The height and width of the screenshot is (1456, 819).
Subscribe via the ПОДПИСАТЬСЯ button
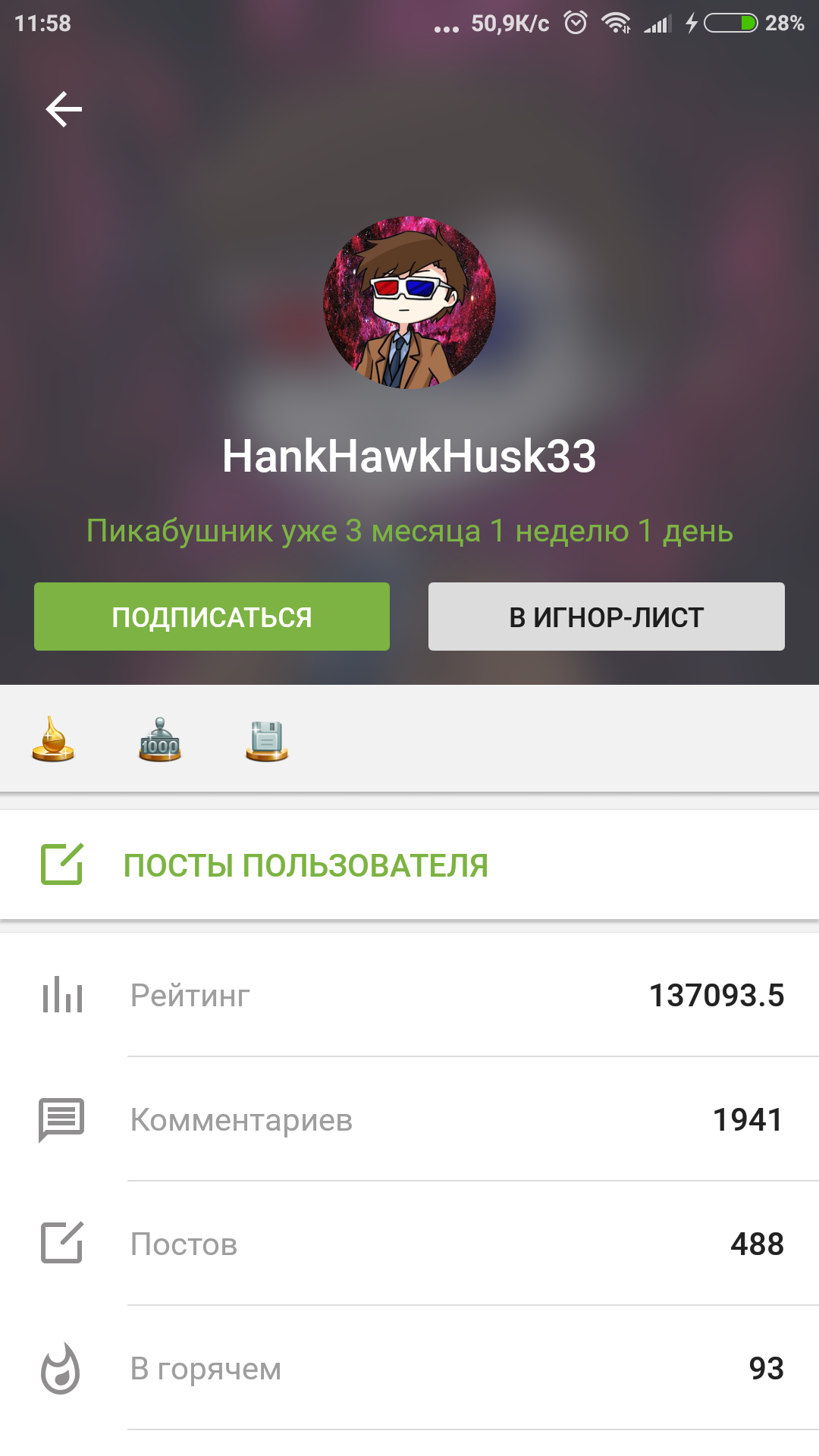tap(212, 617)
